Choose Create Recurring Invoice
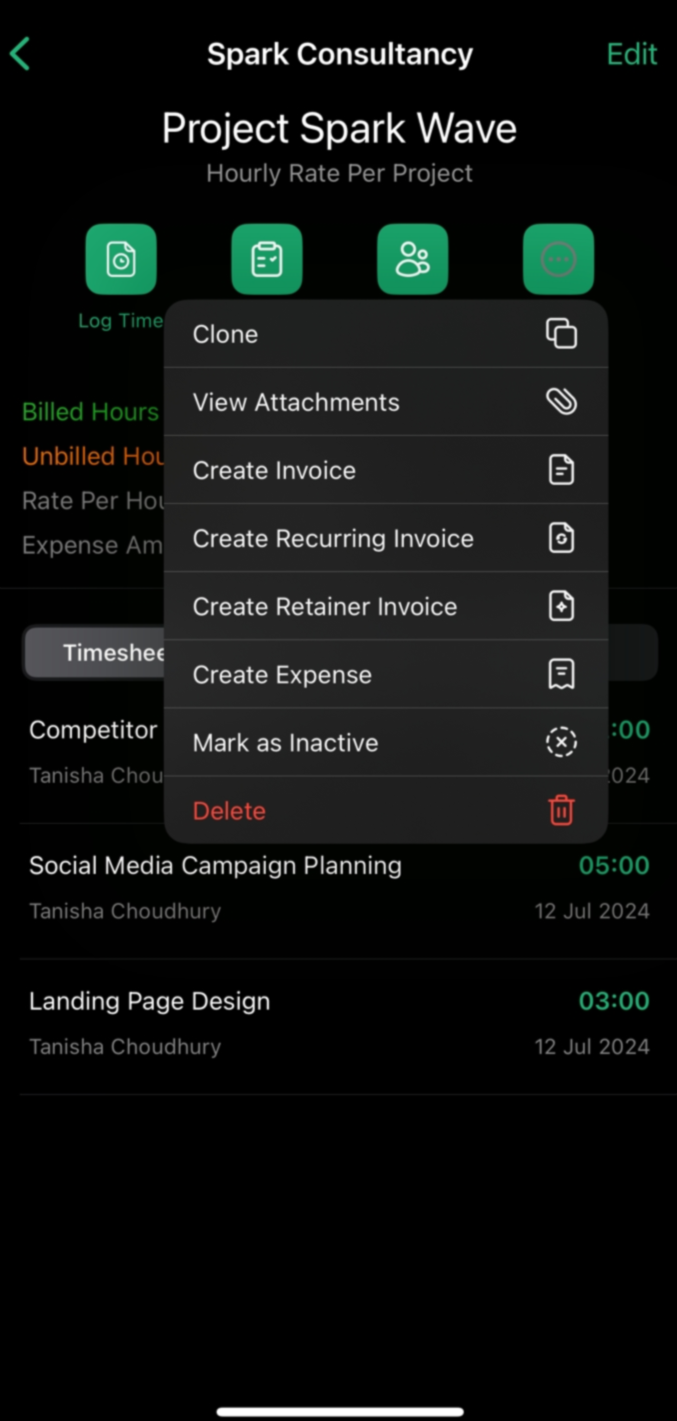This screenshot has height=1421, width=677. click(x=385, y=538)
